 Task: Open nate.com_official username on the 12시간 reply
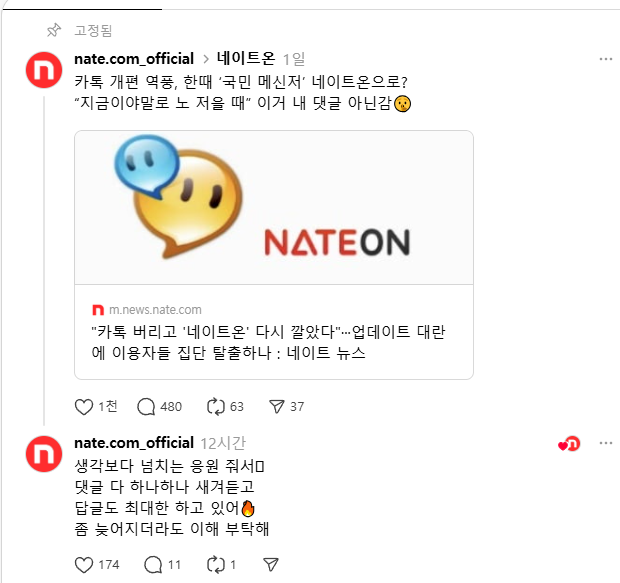[x=134, y=443]
